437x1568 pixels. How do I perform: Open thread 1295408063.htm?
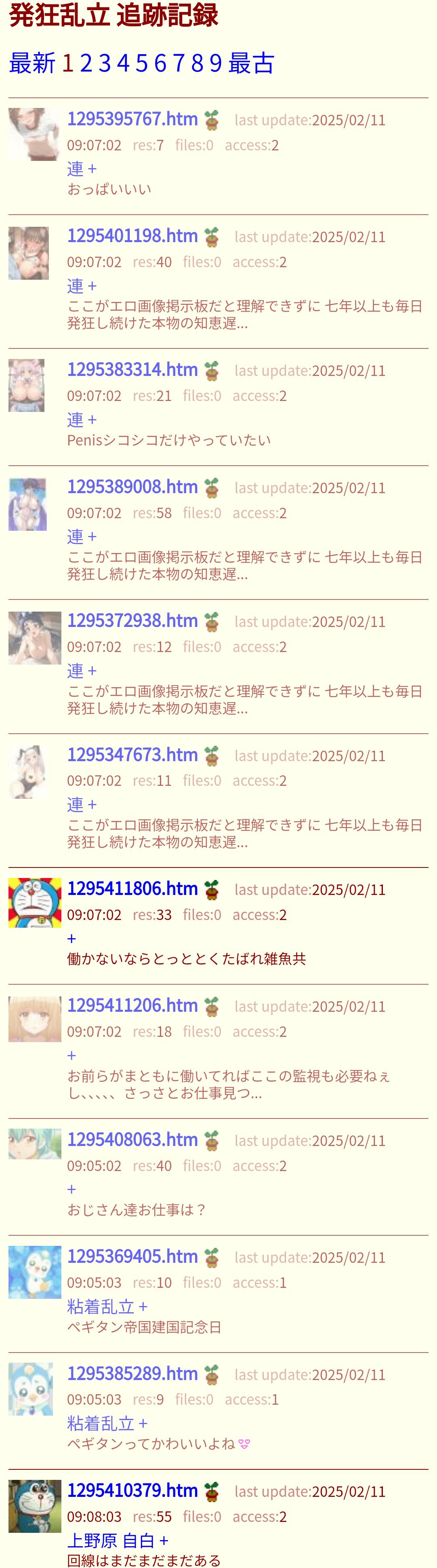click(x=132, y=1140)
